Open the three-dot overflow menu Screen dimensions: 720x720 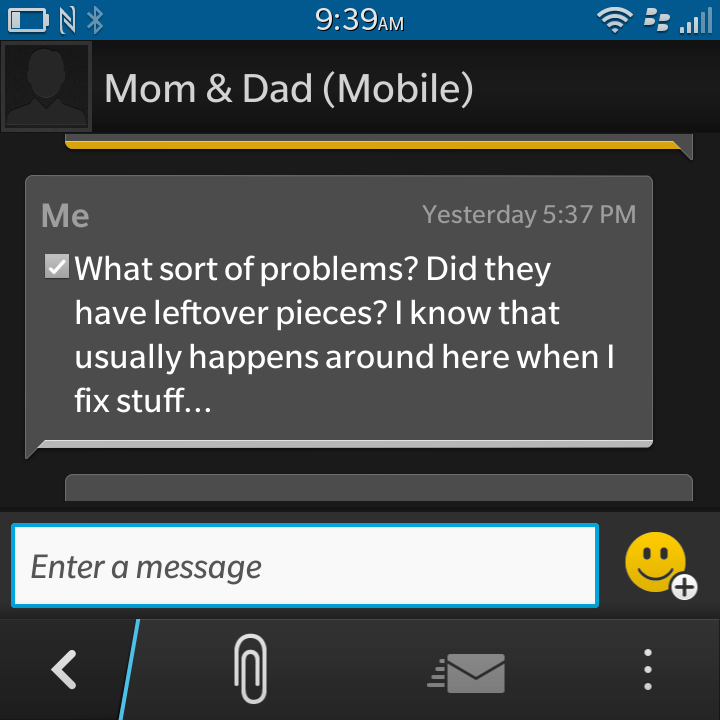(x=648, y=669)
